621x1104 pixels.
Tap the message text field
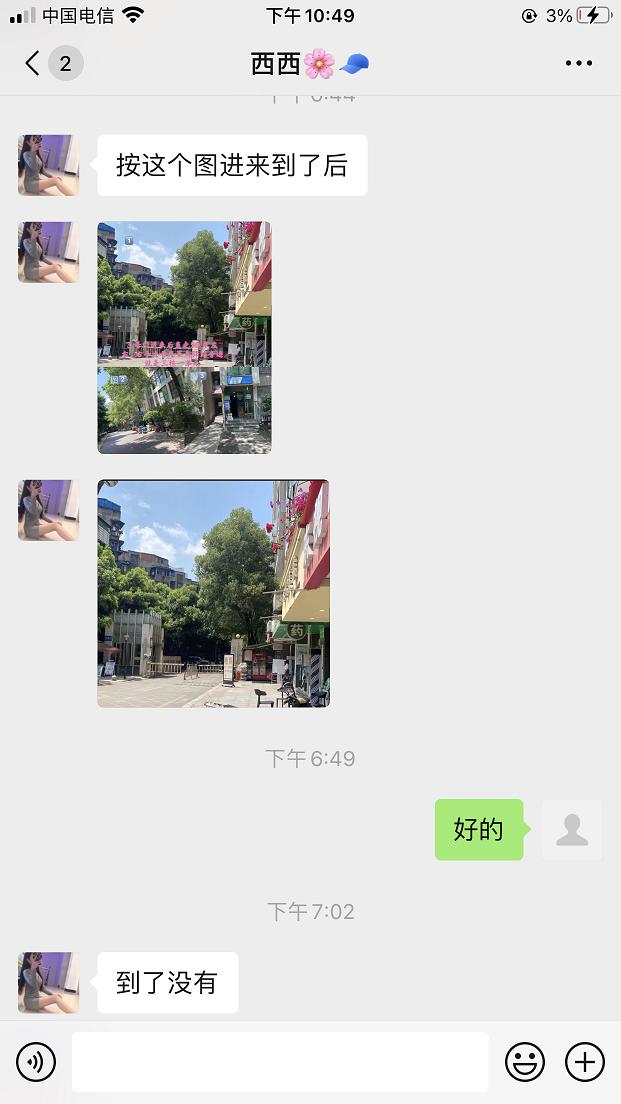click(x=280, y=1061)
